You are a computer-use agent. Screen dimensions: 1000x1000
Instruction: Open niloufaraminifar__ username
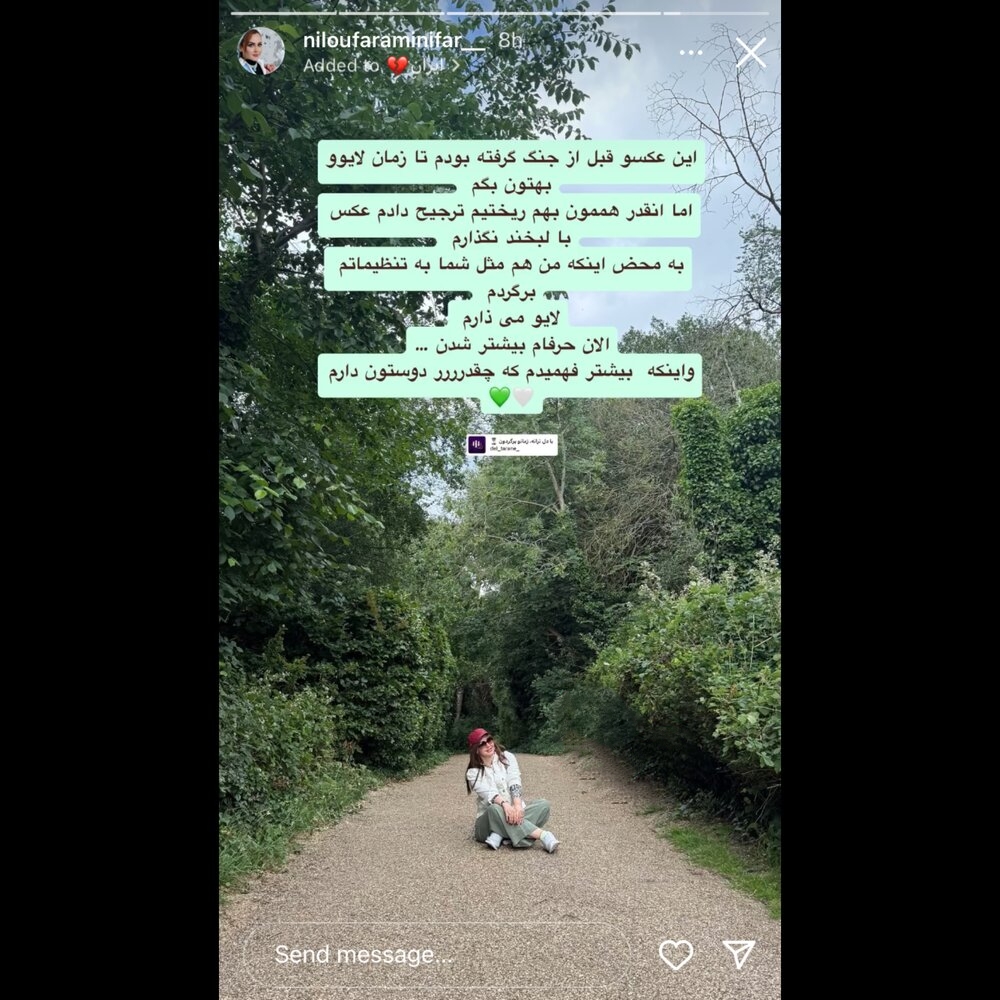393,40
